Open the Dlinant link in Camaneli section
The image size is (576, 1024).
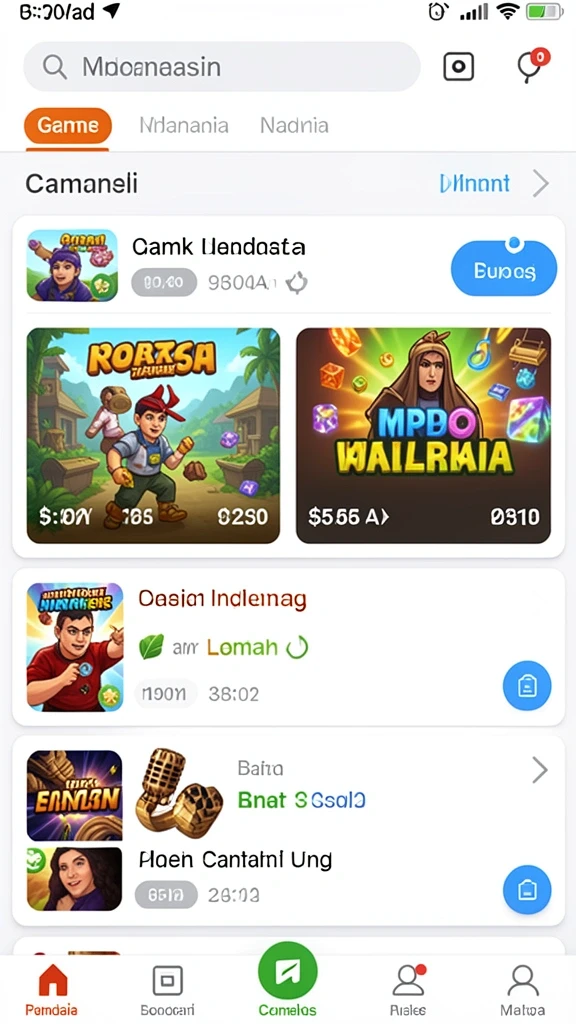[x=475, y=184]
